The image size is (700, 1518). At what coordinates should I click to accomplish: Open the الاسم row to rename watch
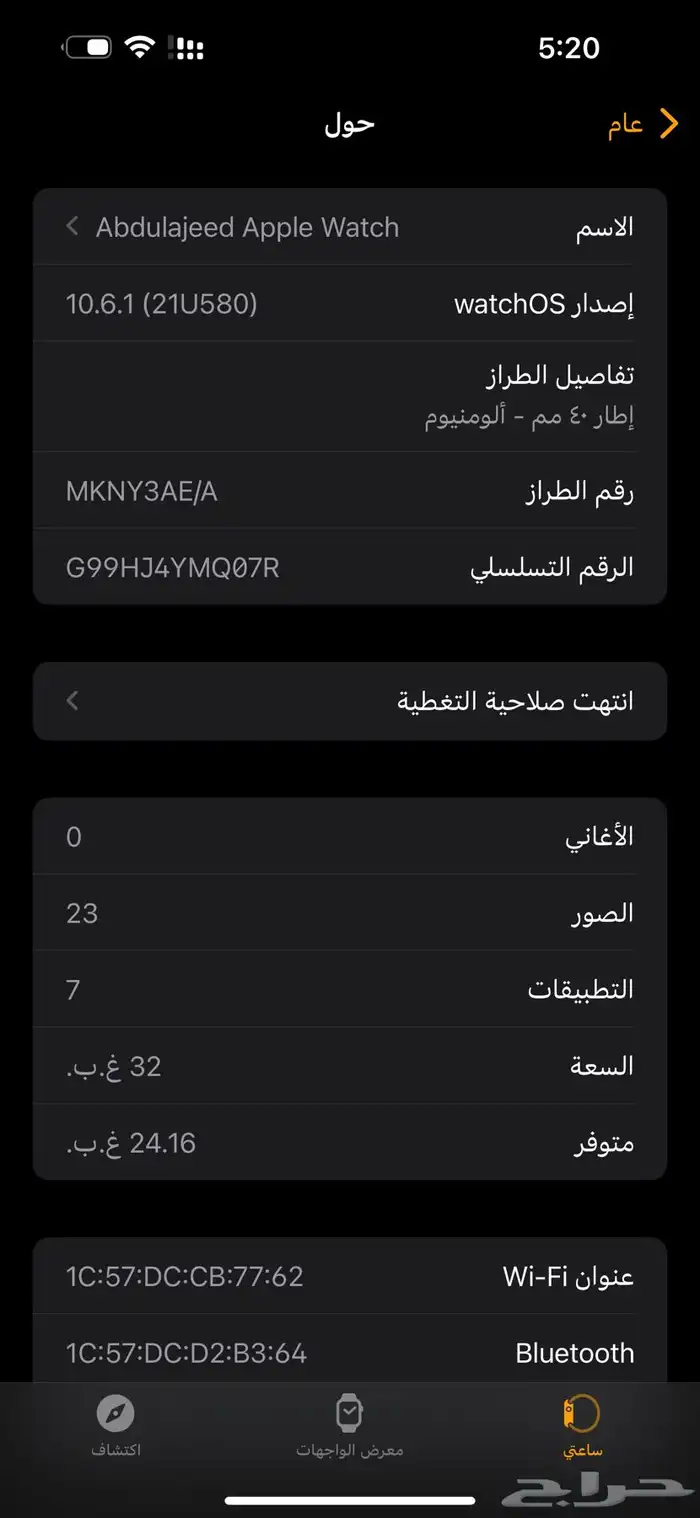(x=350, y=227)
